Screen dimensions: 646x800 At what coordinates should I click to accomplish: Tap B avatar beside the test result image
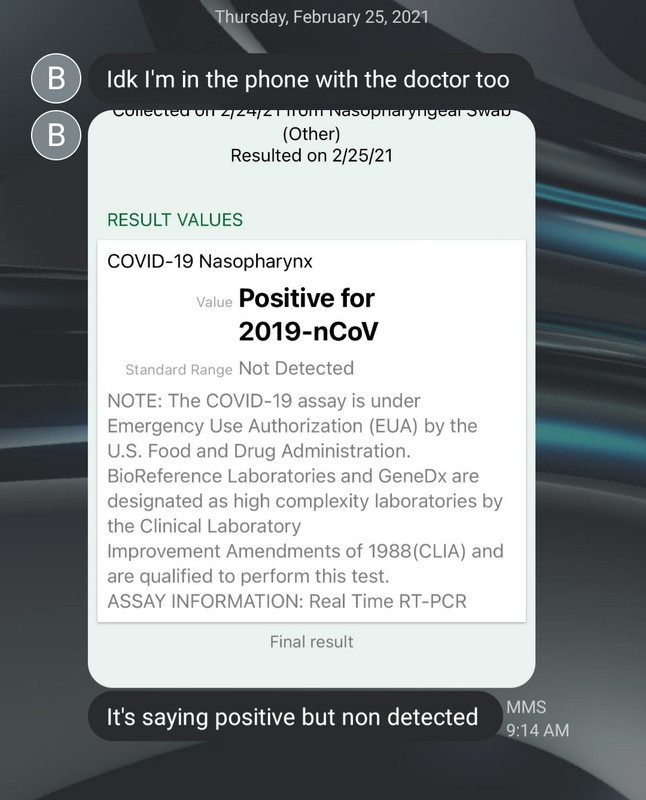click(56, 135)
